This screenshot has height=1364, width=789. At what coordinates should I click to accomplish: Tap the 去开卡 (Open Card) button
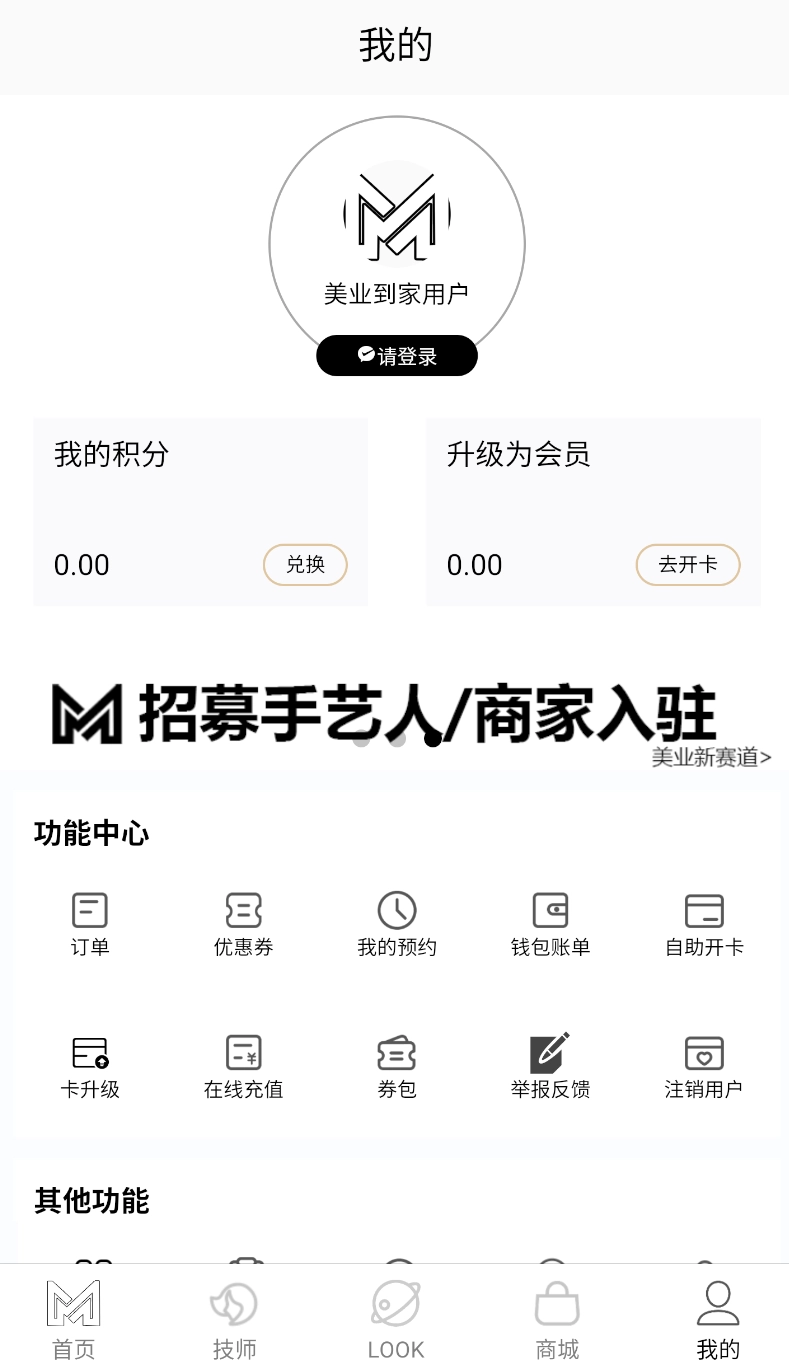[688, 565]
